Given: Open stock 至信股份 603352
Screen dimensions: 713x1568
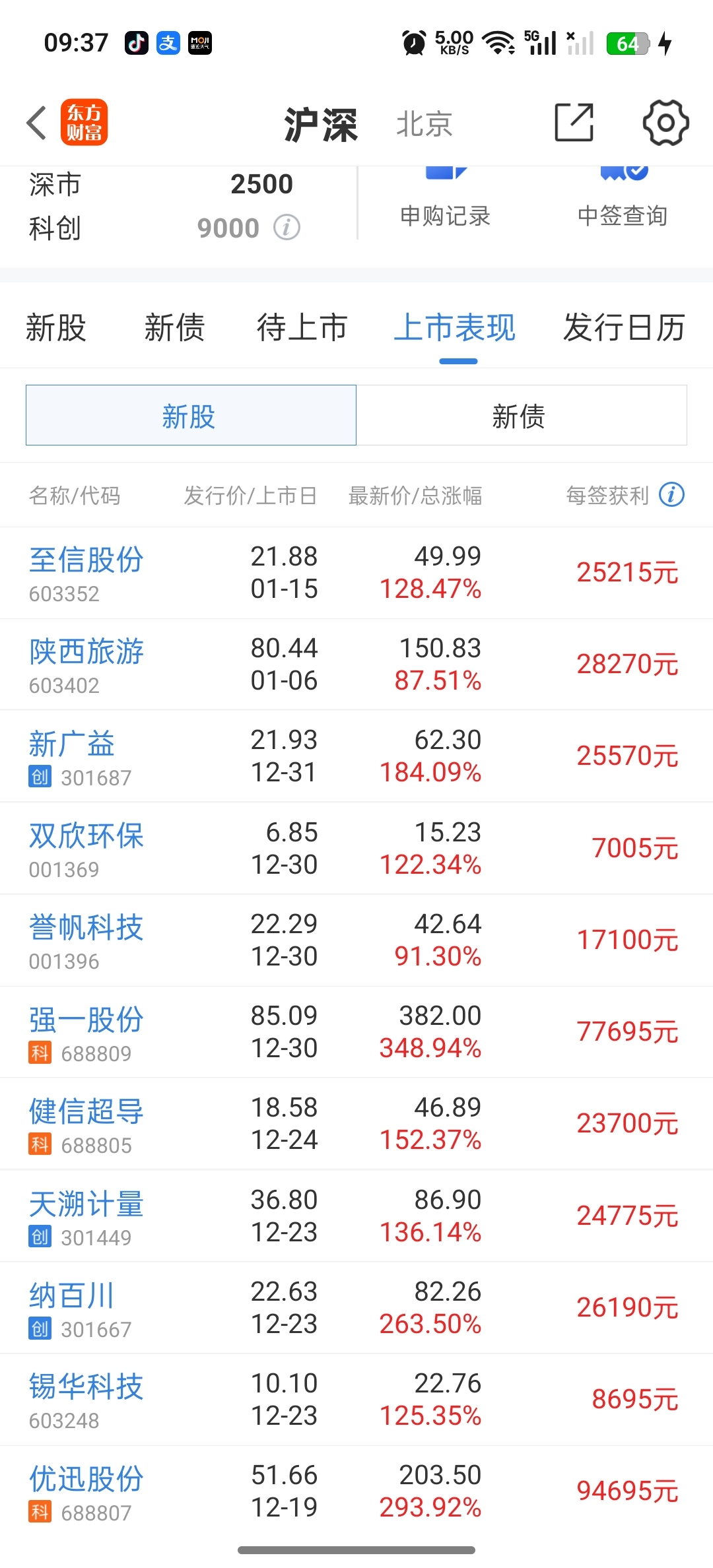Looking at the screenshot, I should point(356,573).
